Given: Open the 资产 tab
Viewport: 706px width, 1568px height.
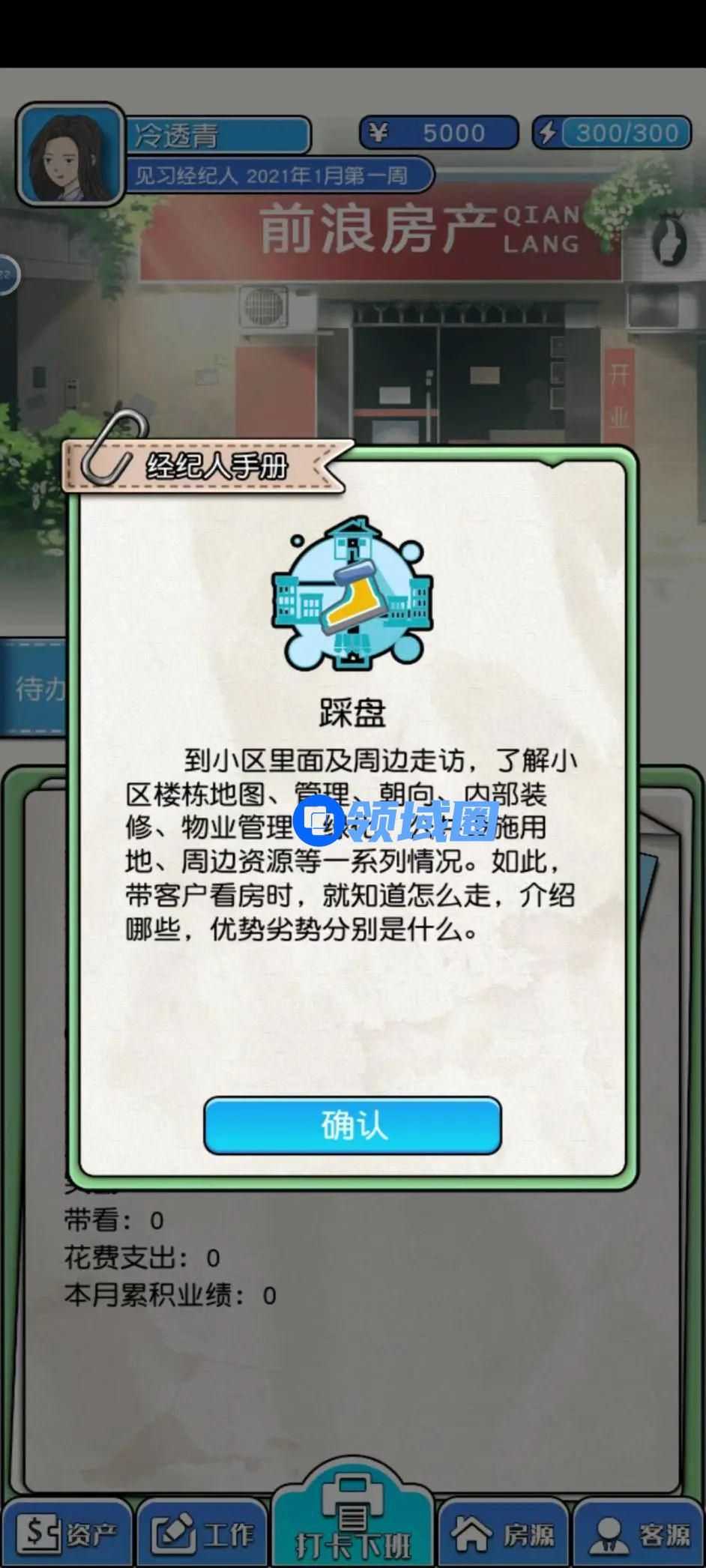Looking at the screenshot, I should tap(67, 1534).
